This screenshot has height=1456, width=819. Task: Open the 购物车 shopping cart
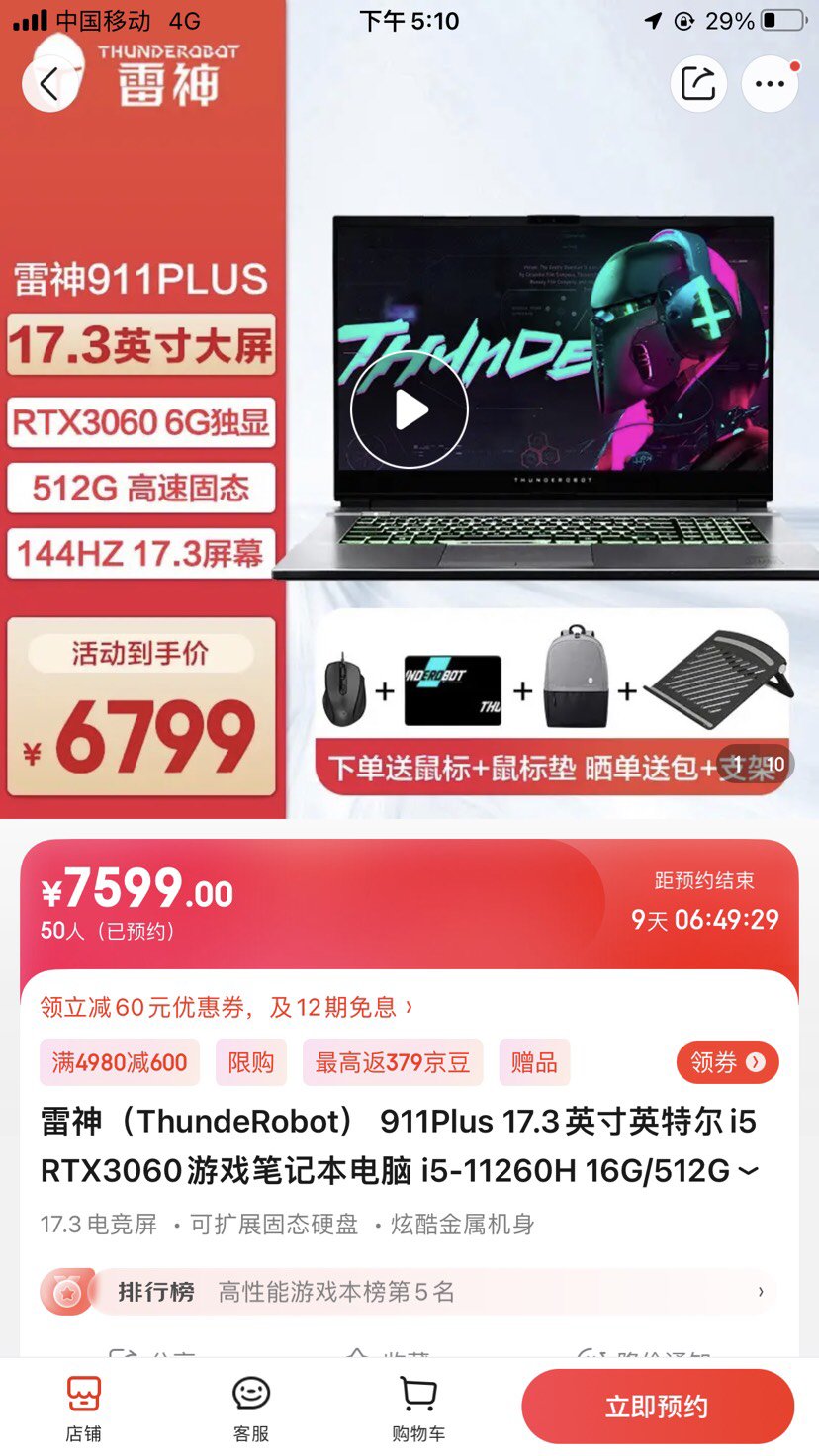[418, 1409]
